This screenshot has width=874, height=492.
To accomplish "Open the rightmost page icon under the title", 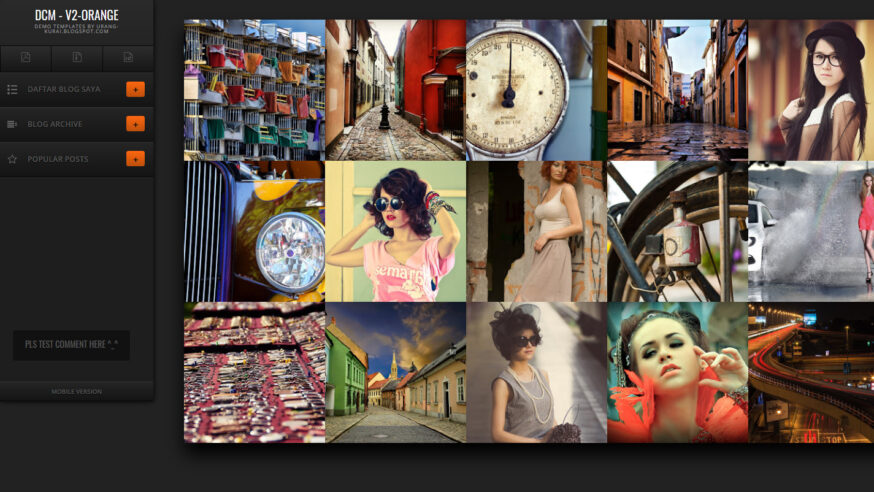I will 128,58.
